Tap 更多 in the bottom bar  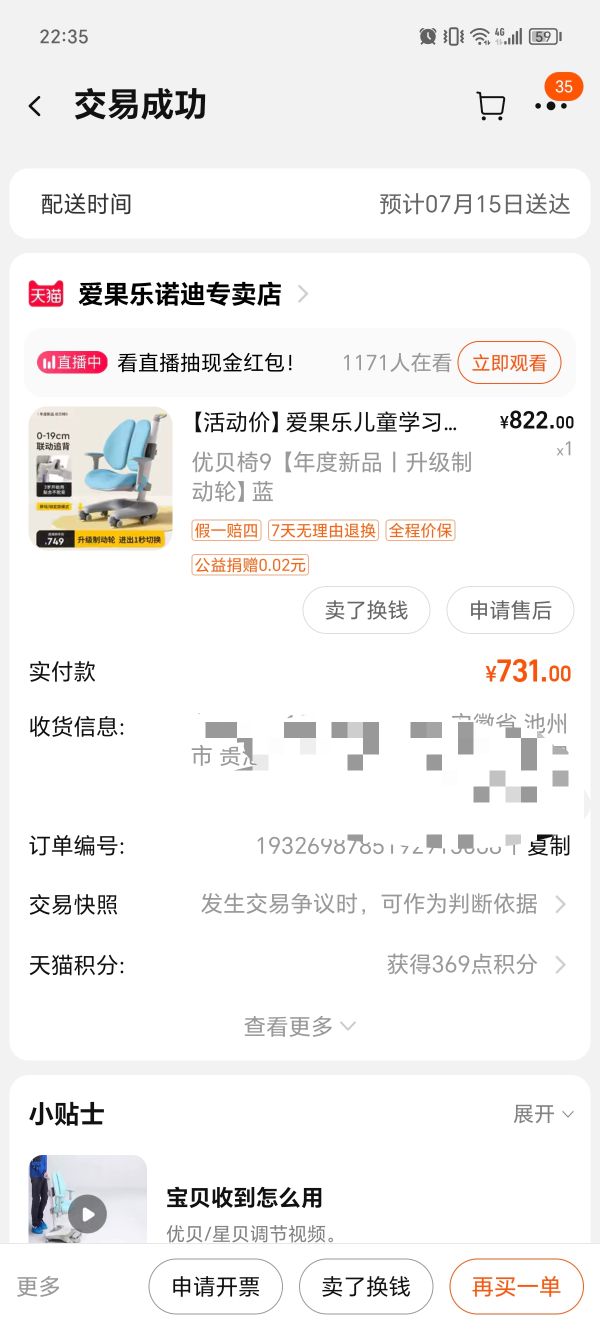pos(39,1287)
